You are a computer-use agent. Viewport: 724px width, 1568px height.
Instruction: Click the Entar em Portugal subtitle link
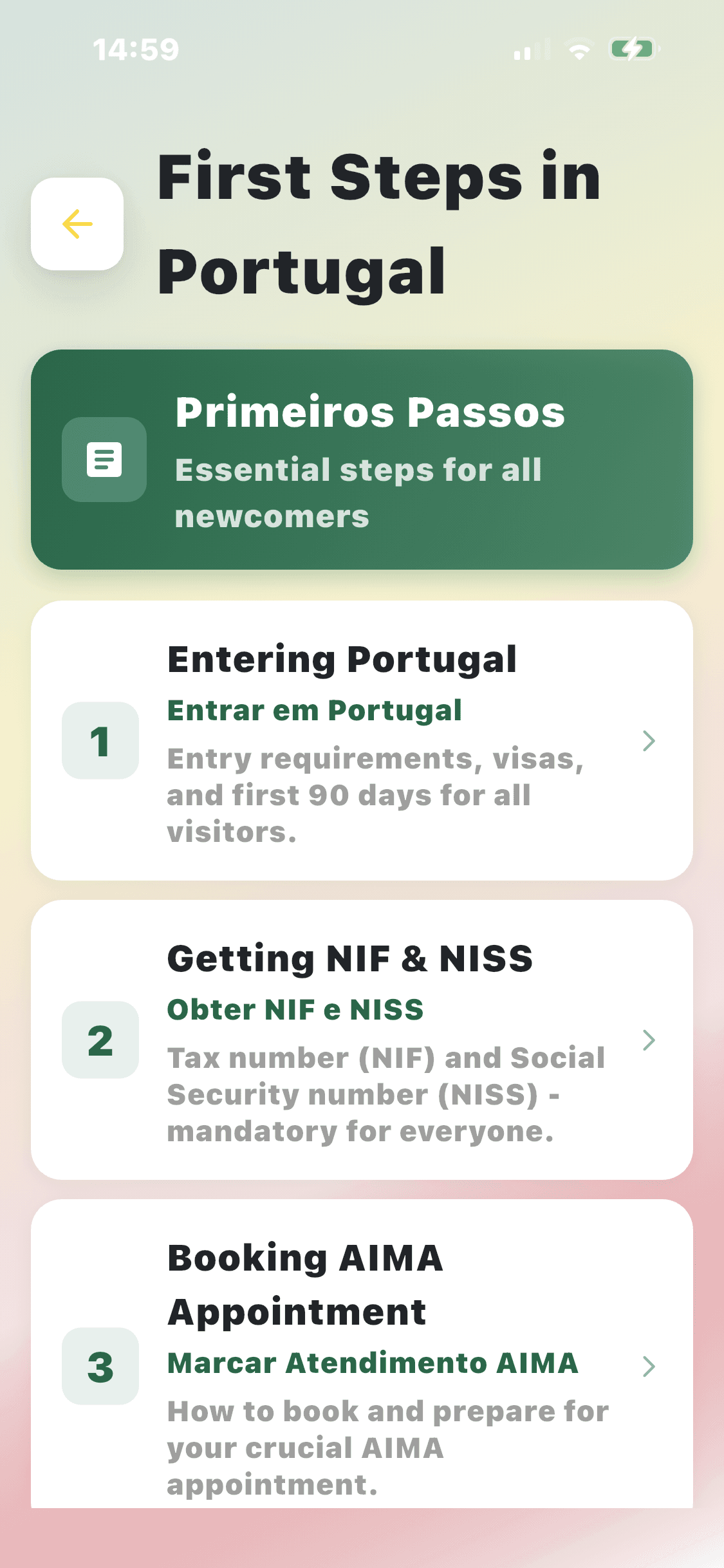click(x=314, y=711)
